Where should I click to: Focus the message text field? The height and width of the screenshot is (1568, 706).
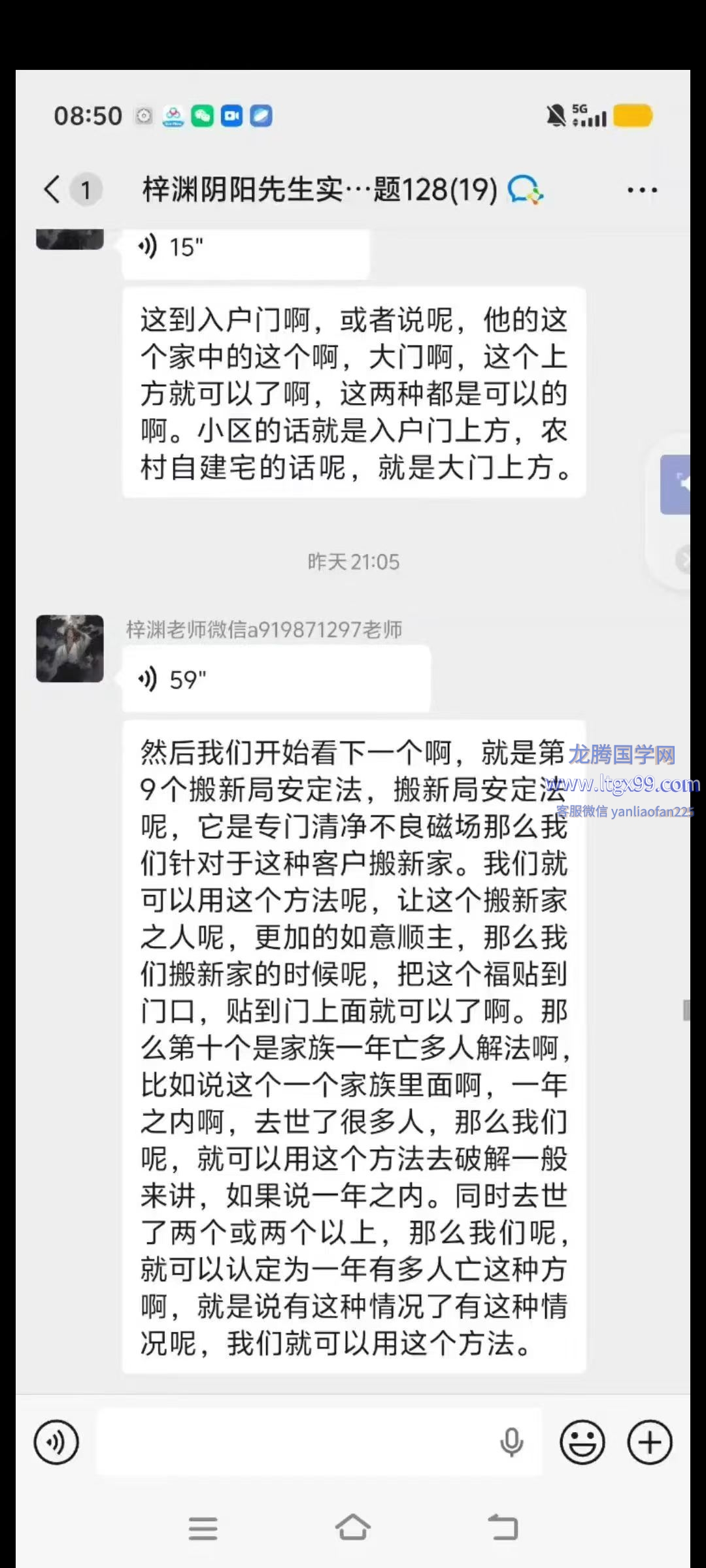click(x=294, y=1442)
